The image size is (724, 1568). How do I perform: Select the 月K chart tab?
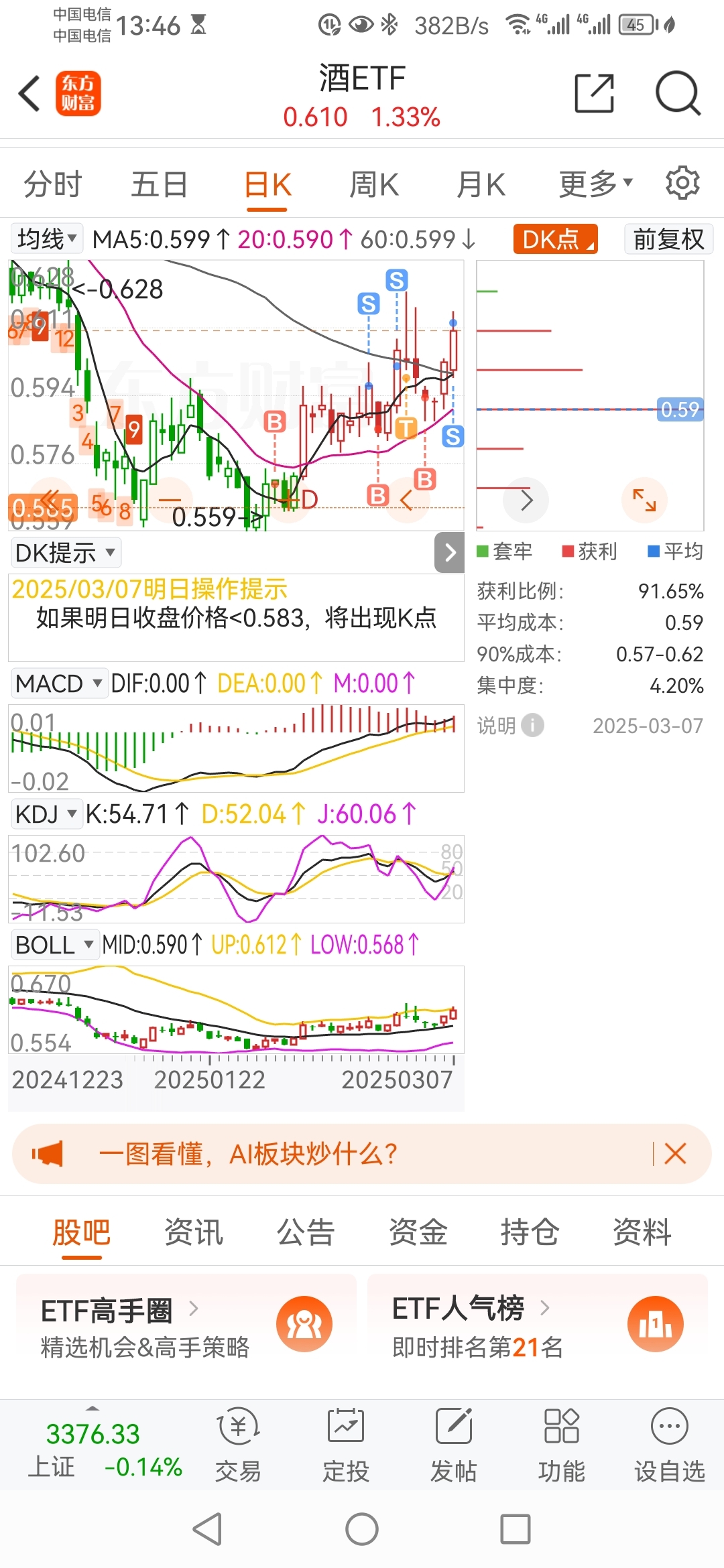pyautogui.click(x=480, y=185)
